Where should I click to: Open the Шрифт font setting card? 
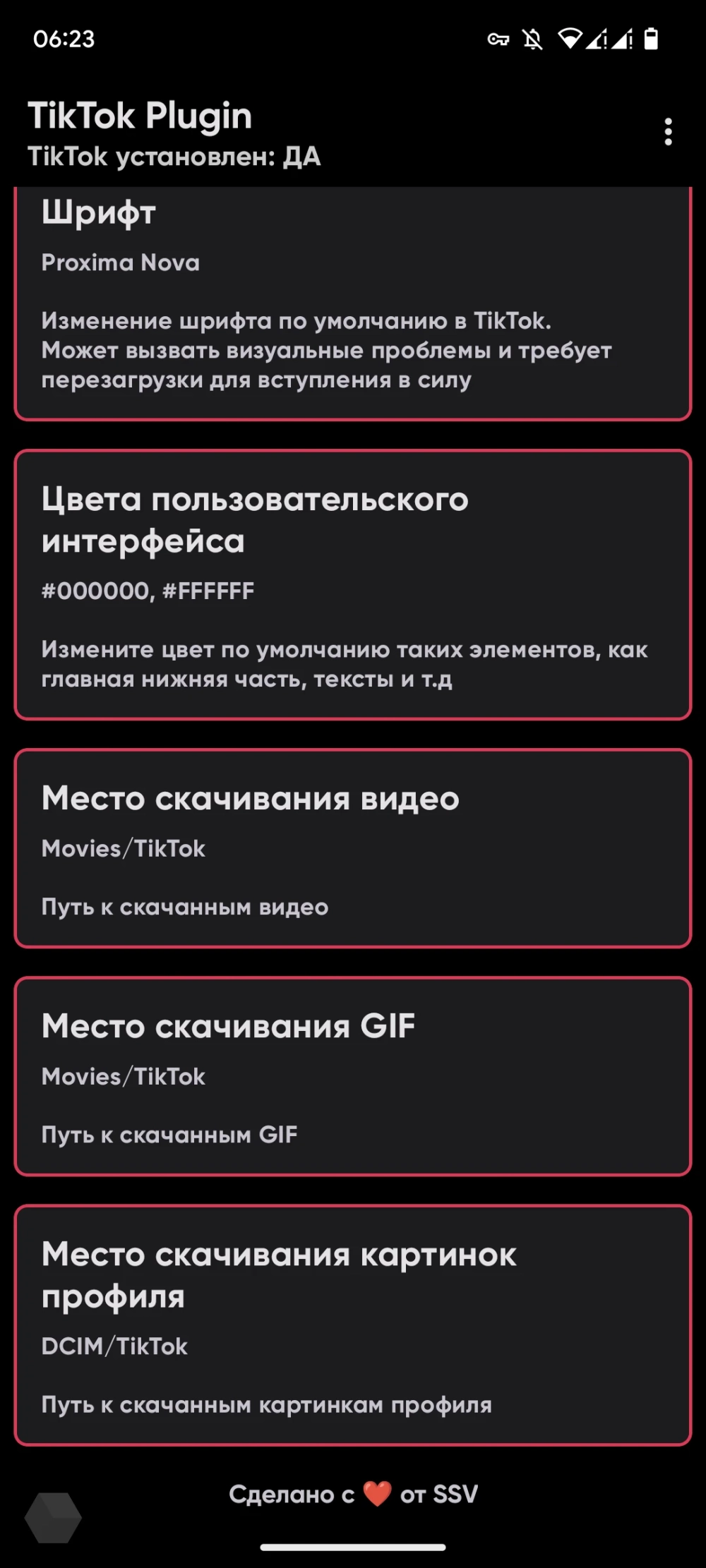tap(352, 303)
